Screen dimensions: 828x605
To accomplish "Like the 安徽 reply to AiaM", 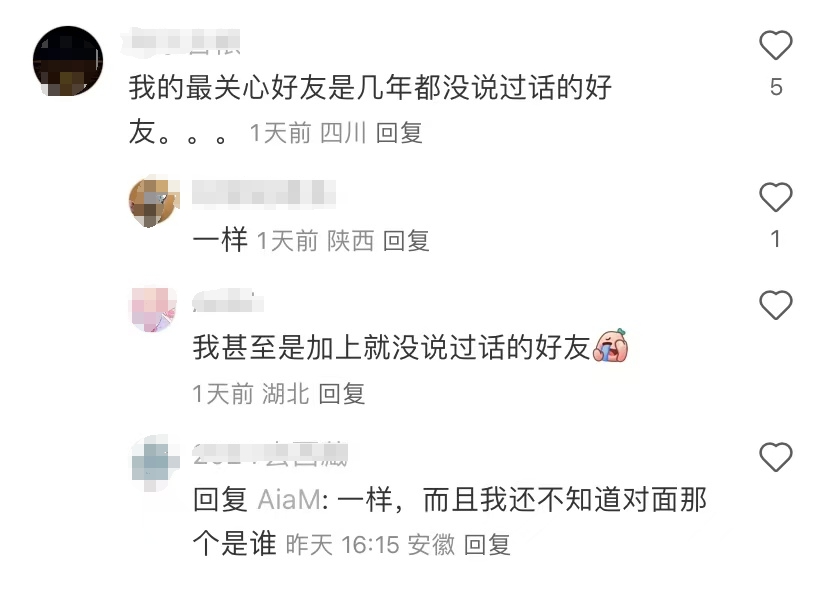I will pos(775,458).
